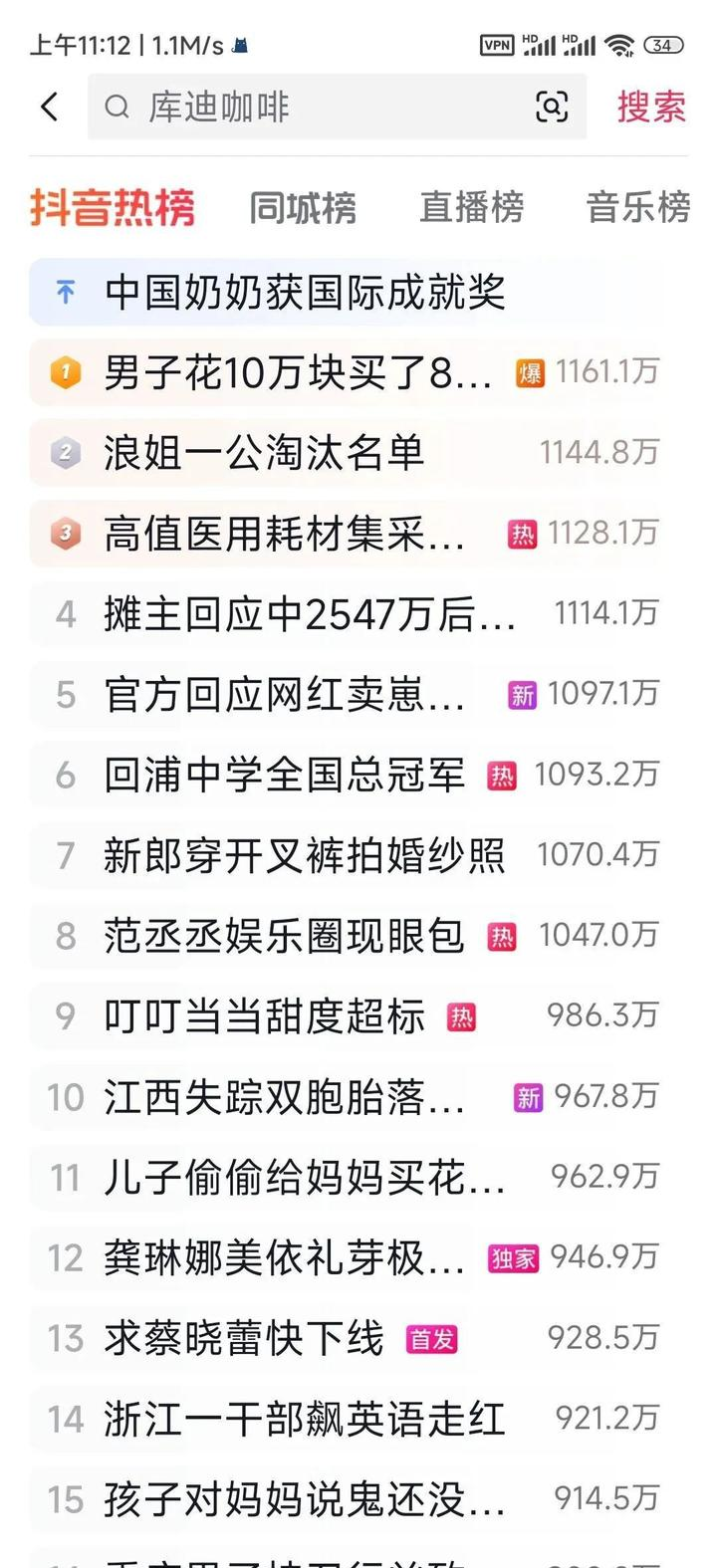Open pinned topic 中国奶奶获国际成就奖
The width and height of the screenshot is (717, 1568).
(x=305, y=293)
